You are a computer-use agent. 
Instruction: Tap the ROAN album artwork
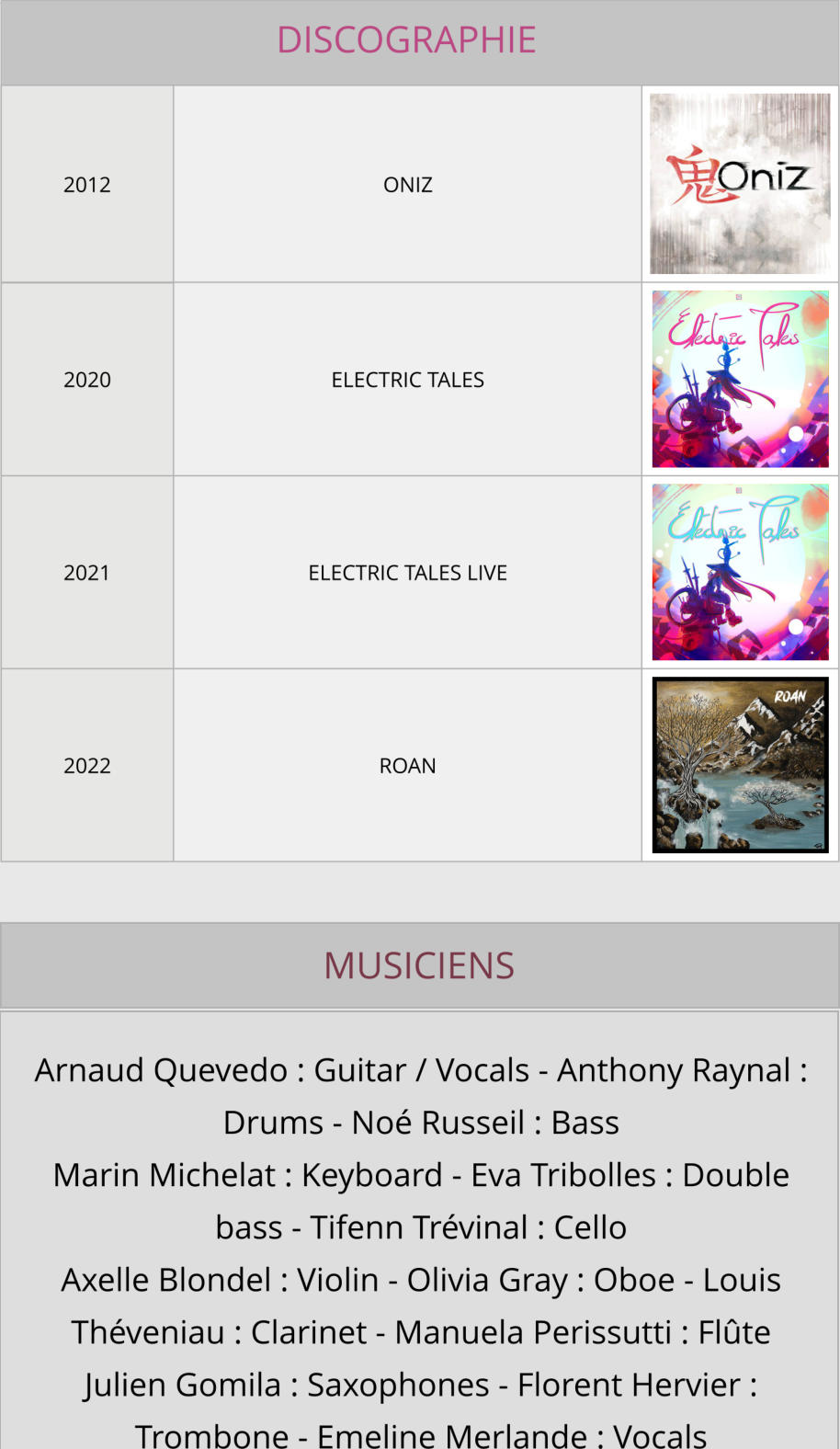(x=740, y=765)
